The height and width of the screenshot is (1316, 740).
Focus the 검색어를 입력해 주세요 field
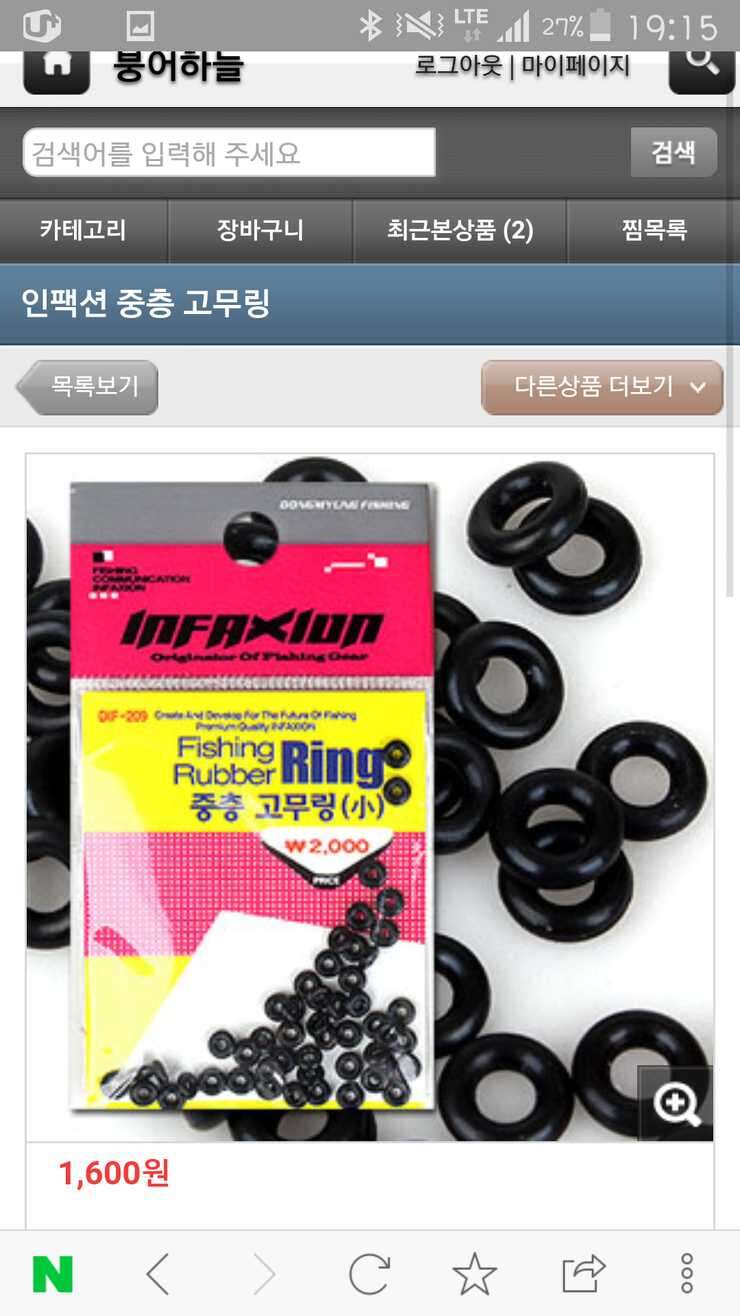tap(229, 153)
